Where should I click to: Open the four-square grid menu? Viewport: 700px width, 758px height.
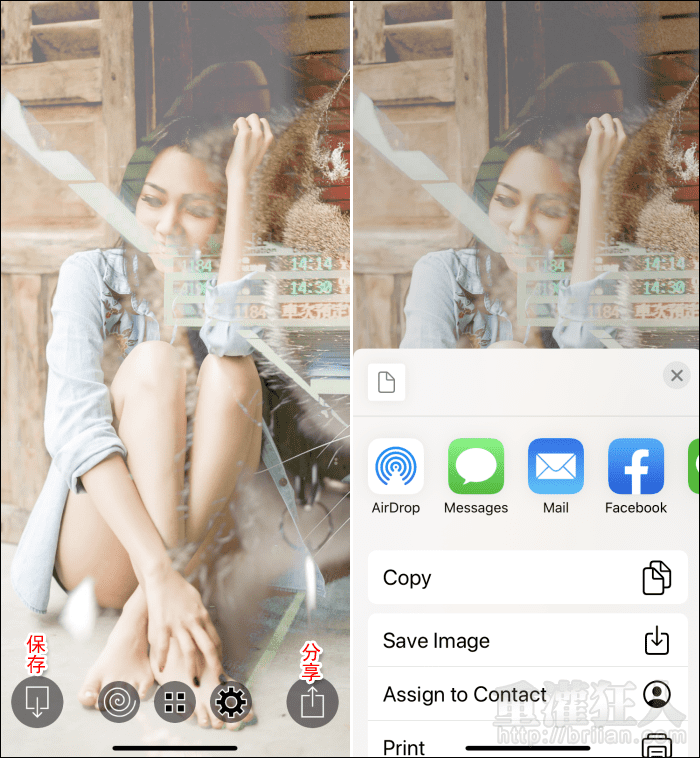[x=175, y=702]
